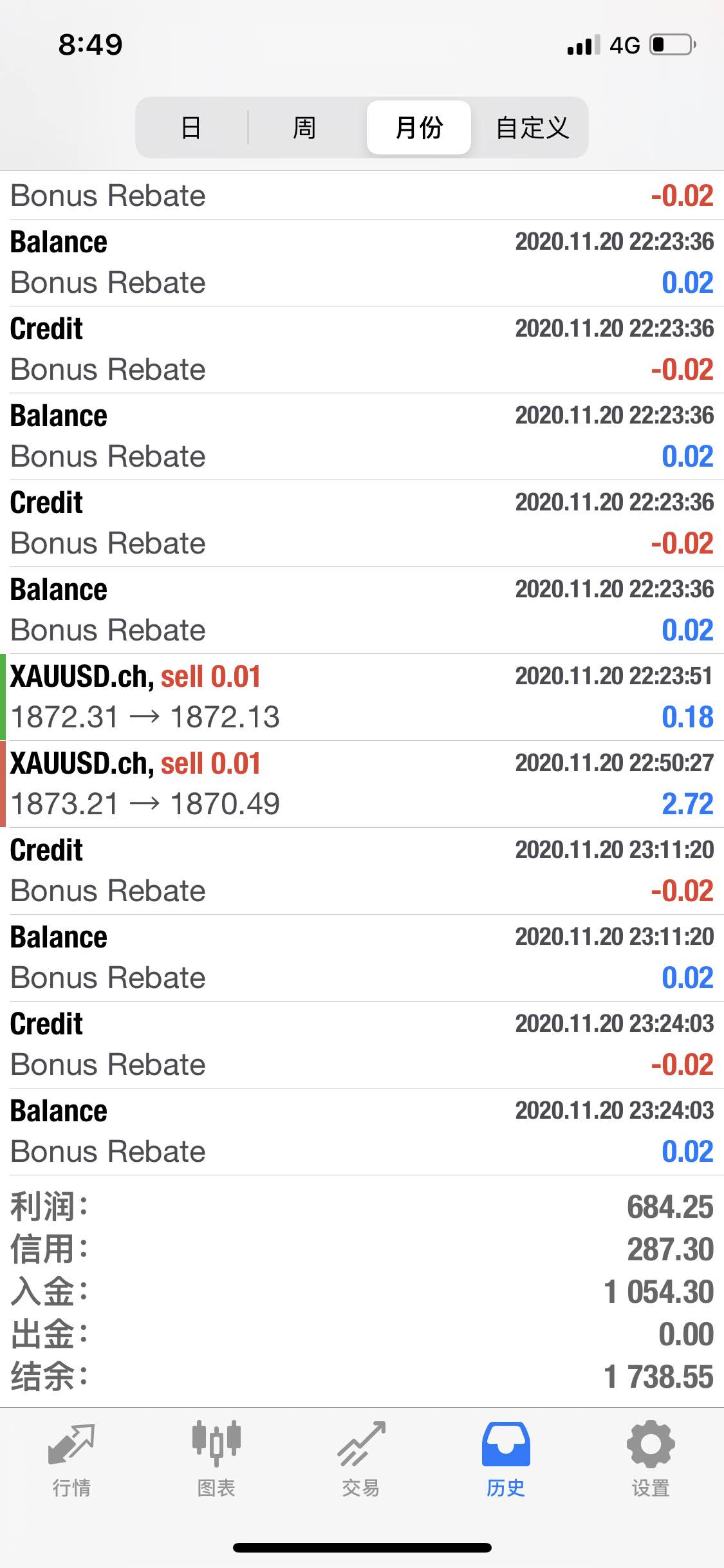
Task: Switch to the 日 (day) period
Action: point(191,127)
